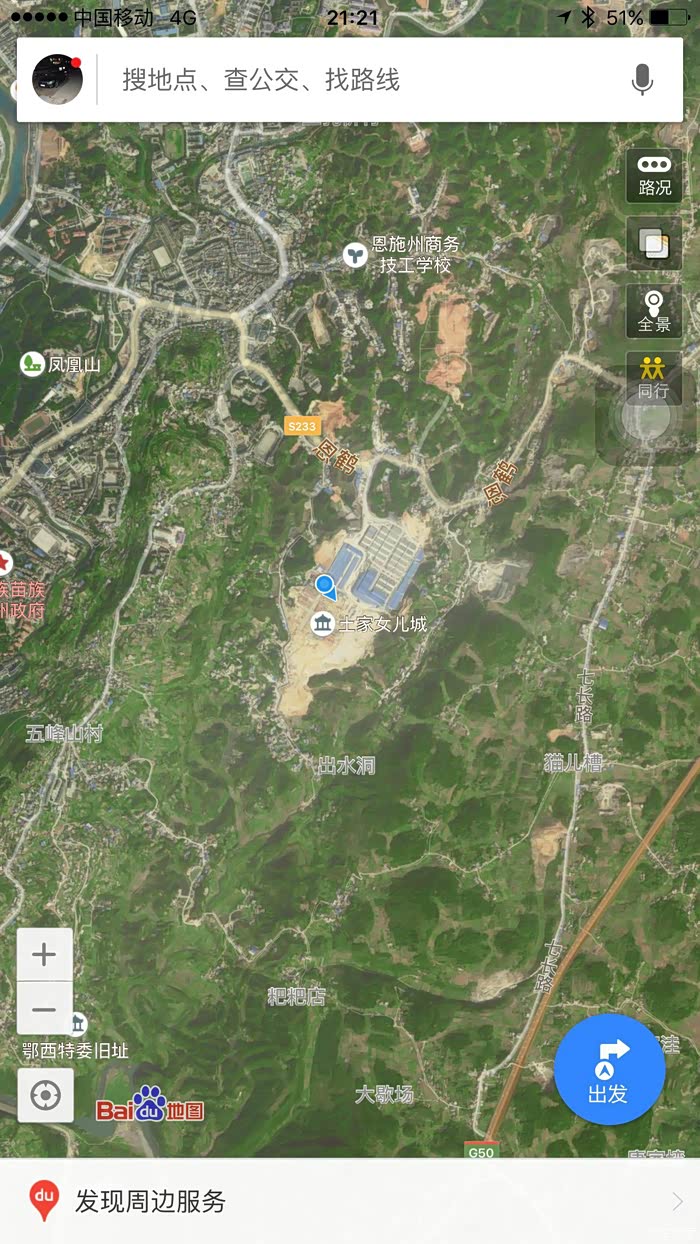Start voice search with the microphone
The image size is (700, 1244).
[x=642, y=80]
